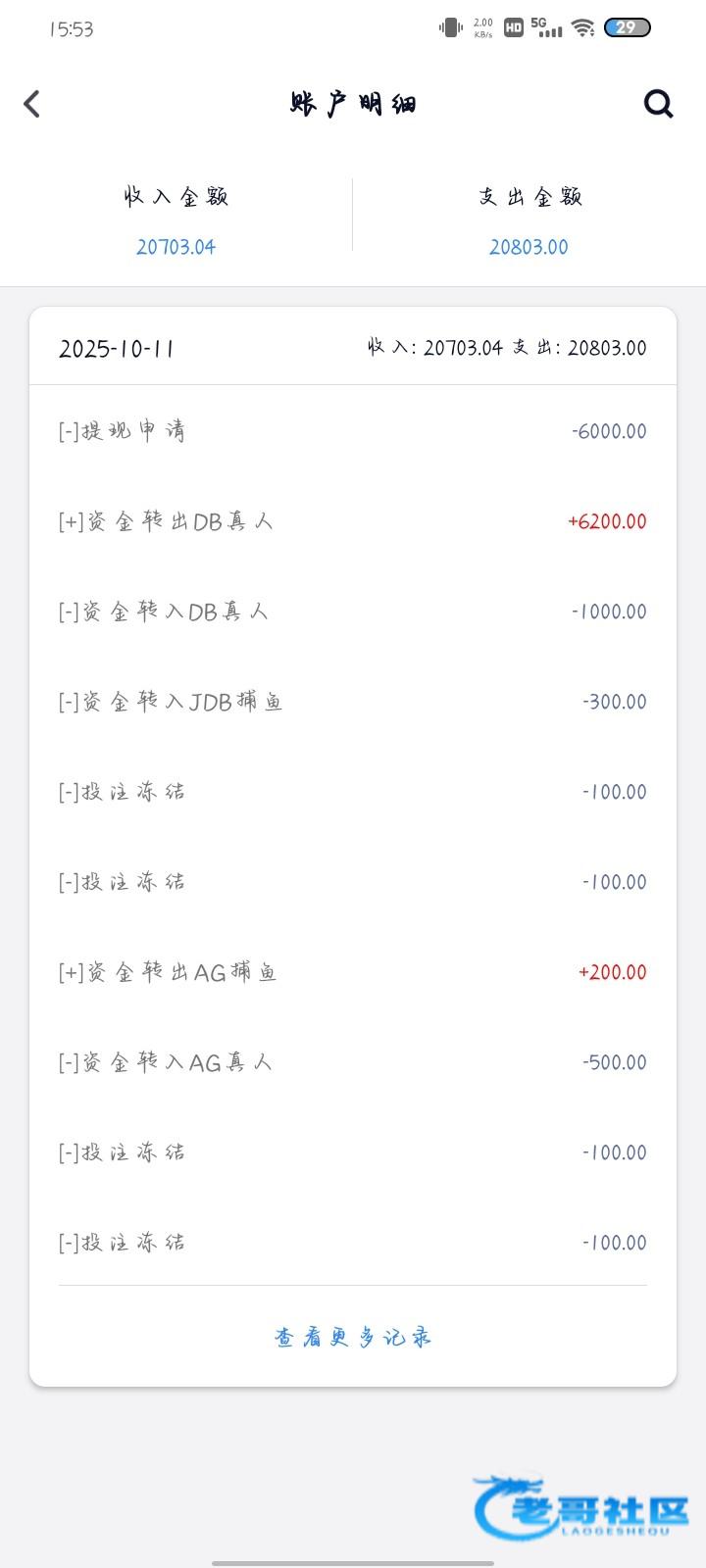This screenshot has height=1568, width=706.
Task: Tap 查看更多记录 to load more records
Action: click(x=353, y=1337)
